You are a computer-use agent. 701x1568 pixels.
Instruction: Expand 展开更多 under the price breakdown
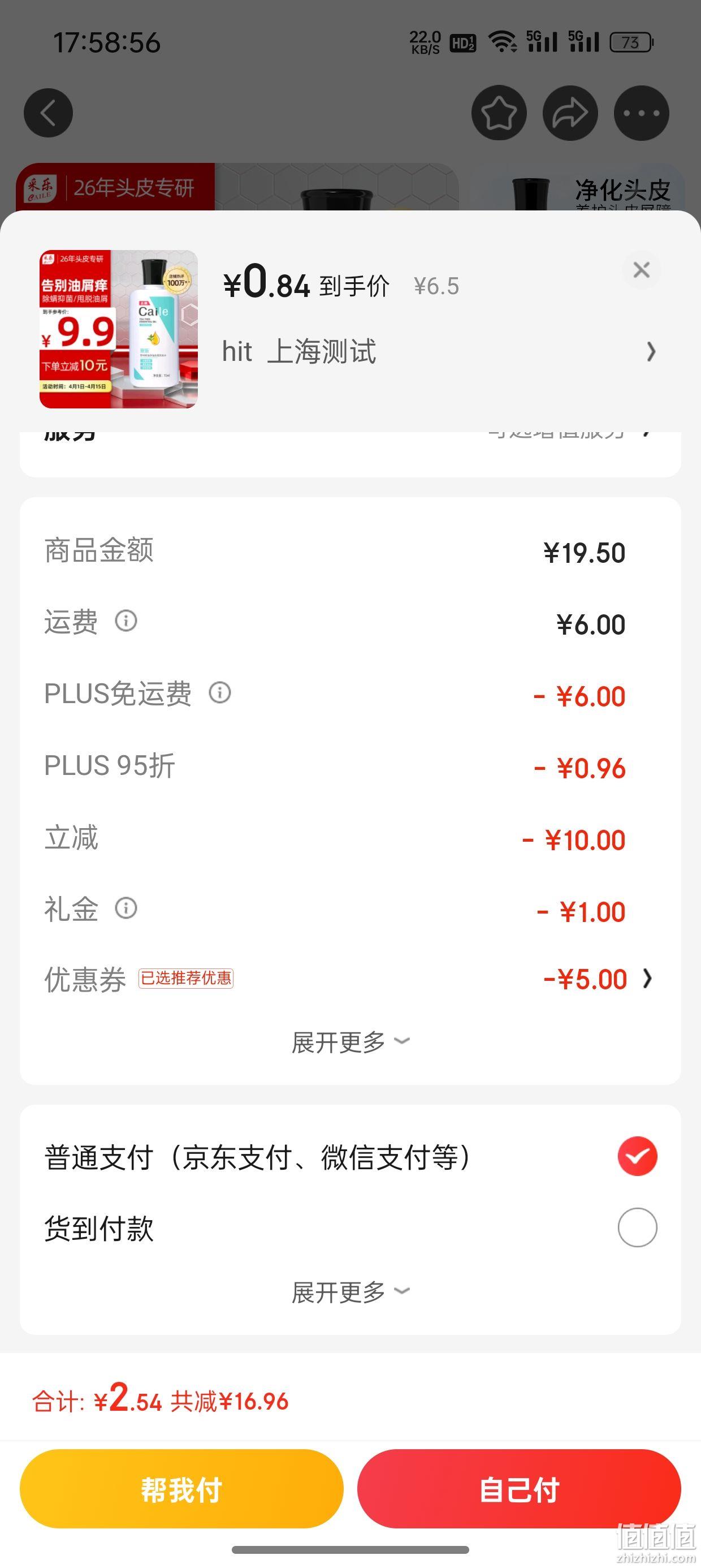350,1043
